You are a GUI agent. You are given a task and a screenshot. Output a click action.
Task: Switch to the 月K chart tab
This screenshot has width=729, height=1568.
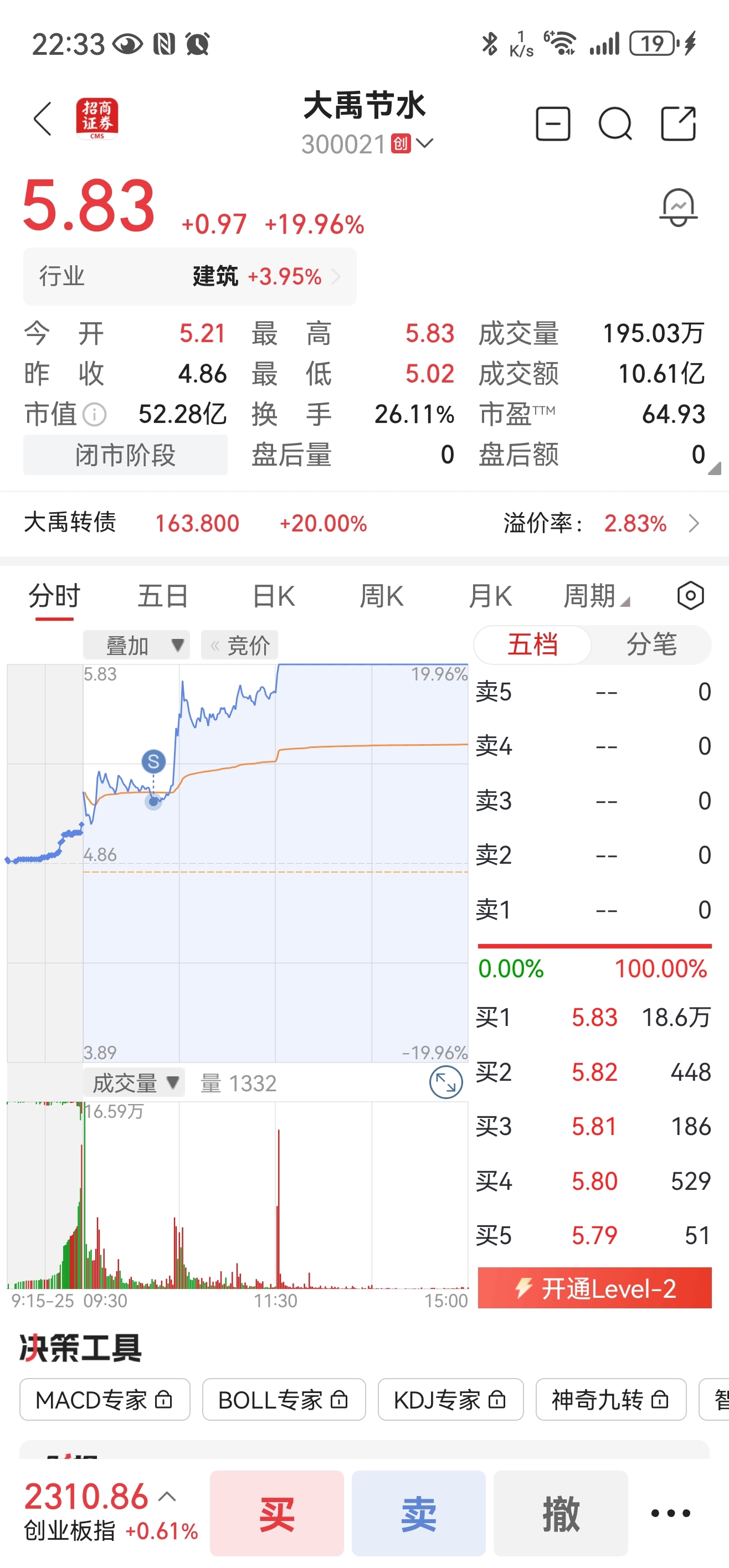(x=490, y=596)
